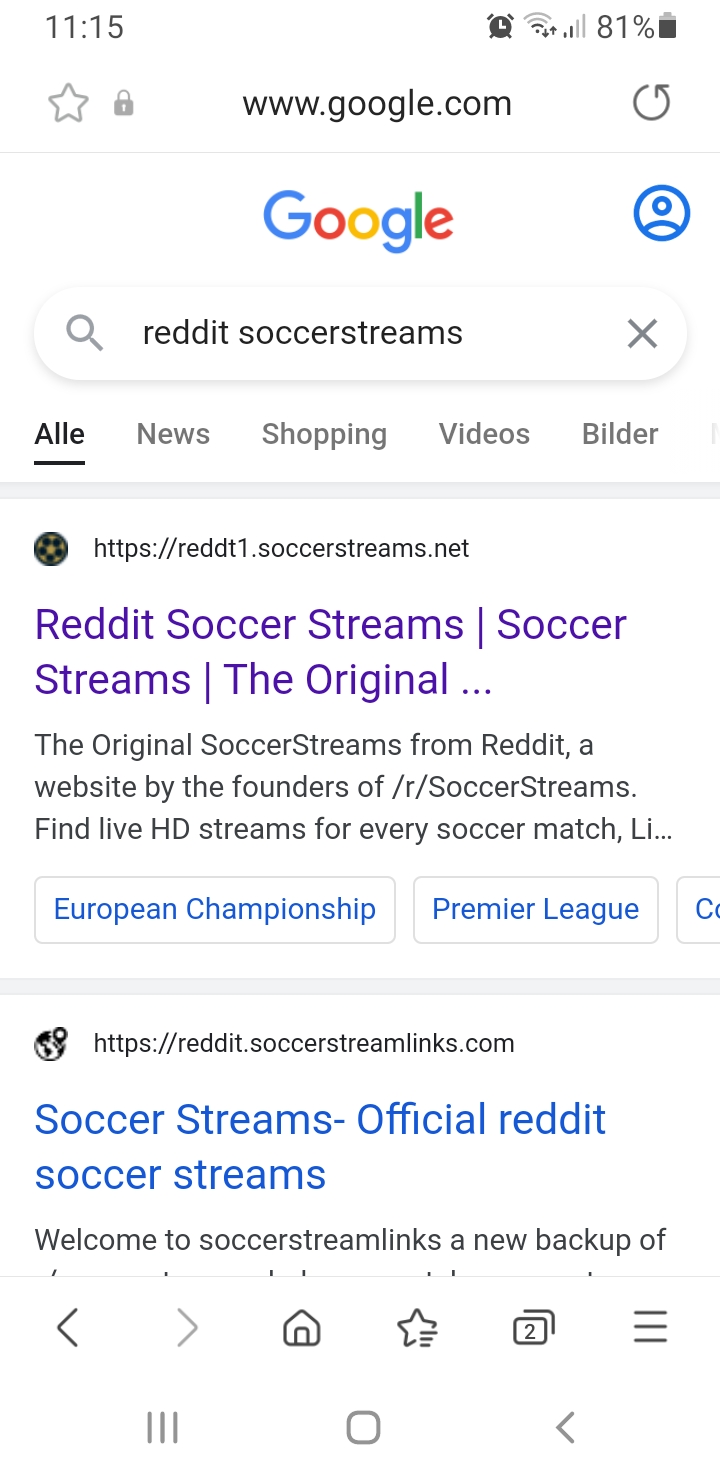
Task: Tap the www.google.com address bar
Action: [x=377, y=103]
